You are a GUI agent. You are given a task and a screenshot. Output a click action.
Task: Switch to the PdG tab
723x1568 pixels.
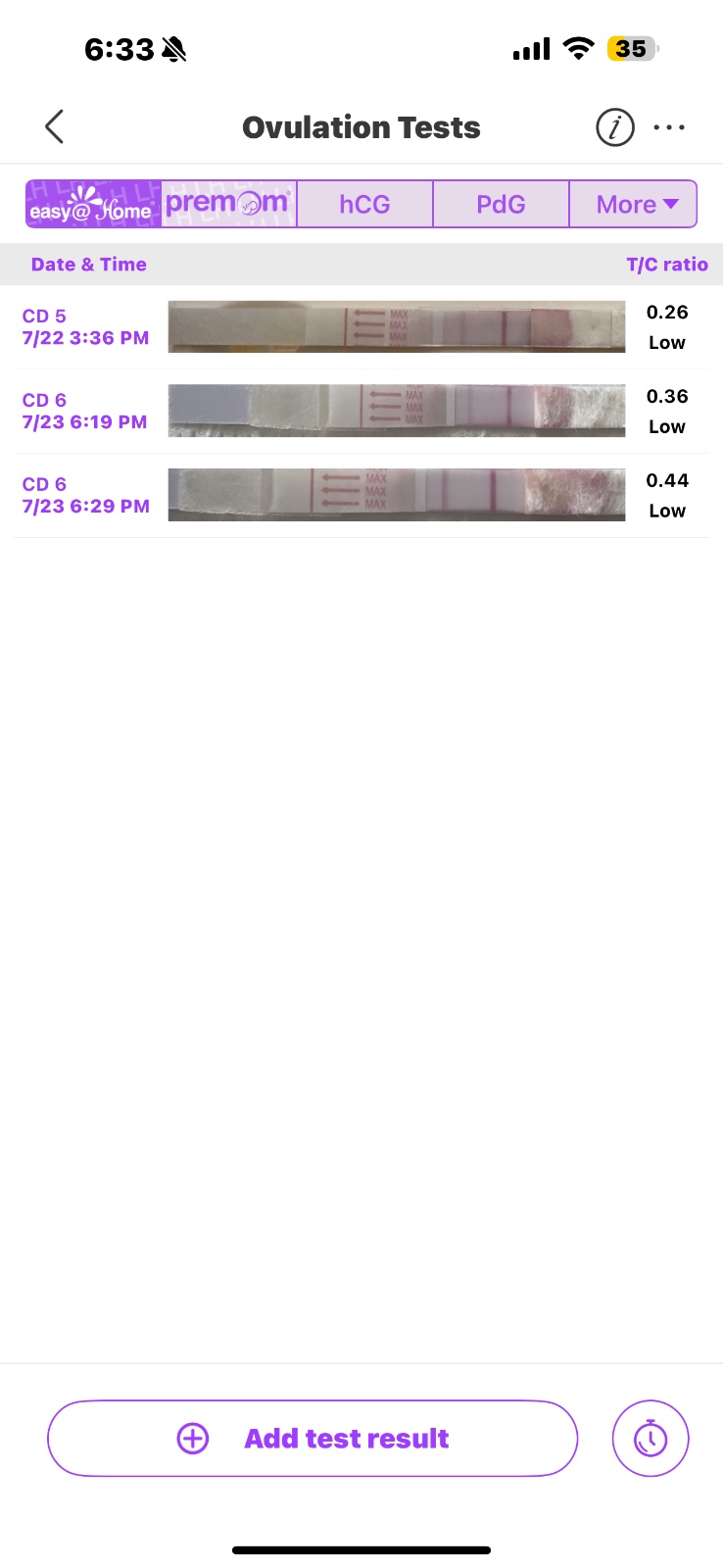pos(501,204)
